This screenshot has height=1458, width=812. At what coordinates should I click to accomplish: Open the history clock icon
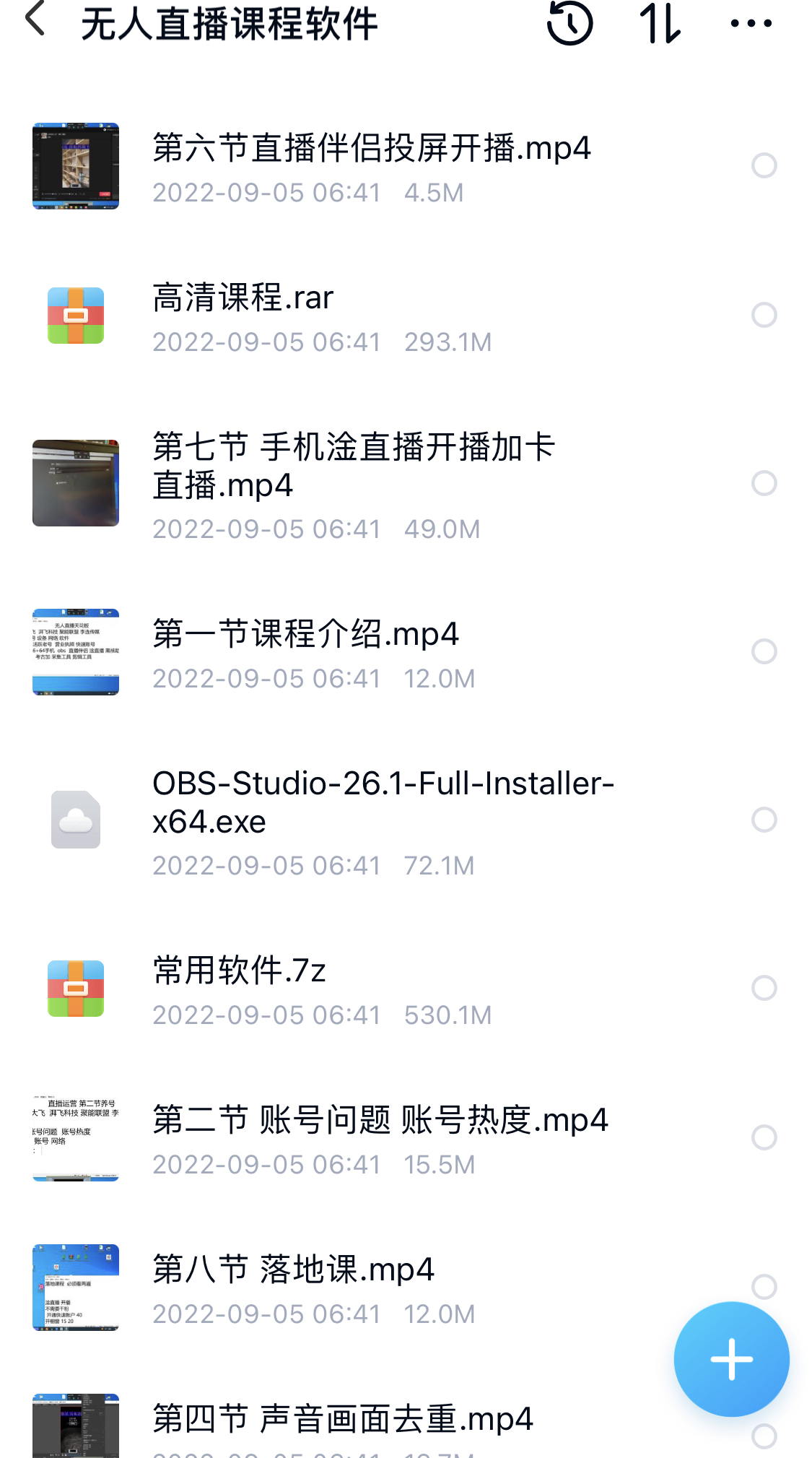pyautogui.click(x=569, y=23)
